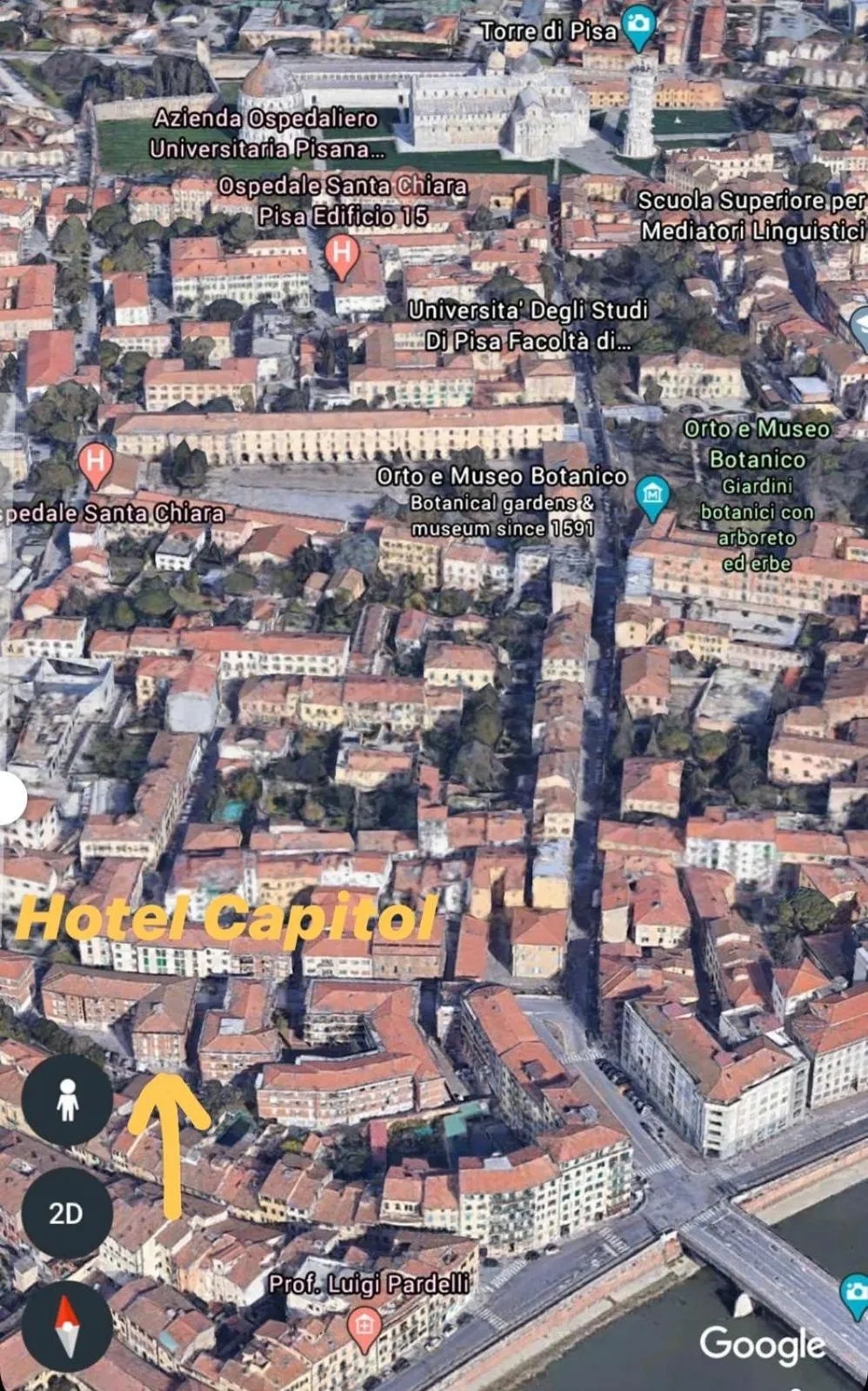Image resolution: width=868 pixels, height=1391 pixels.
Task: Click the Torre di Pisa text label
Action: (548, 30)
